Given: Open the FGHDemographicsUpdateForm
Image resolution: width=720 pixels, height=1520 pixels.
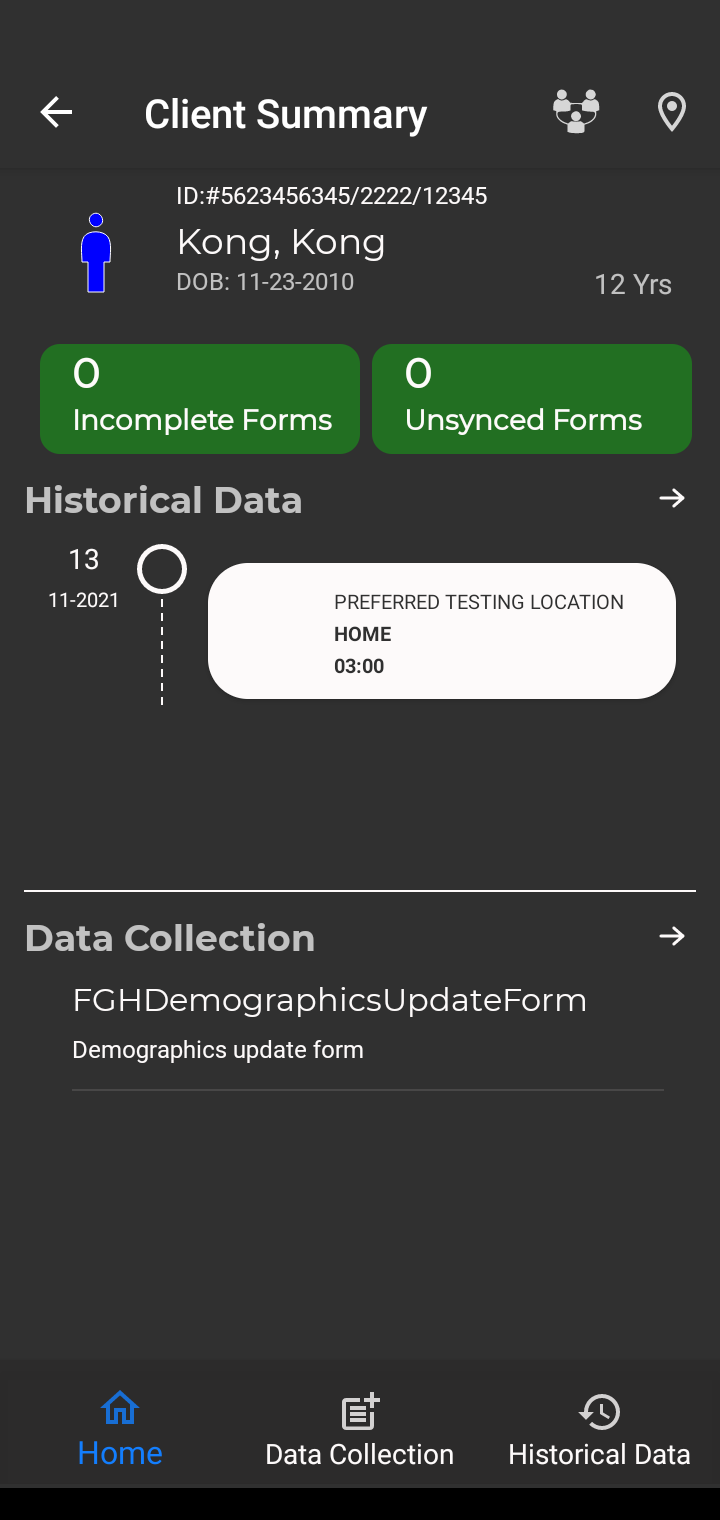Looking at the screenshot, I should (368, 1026).
